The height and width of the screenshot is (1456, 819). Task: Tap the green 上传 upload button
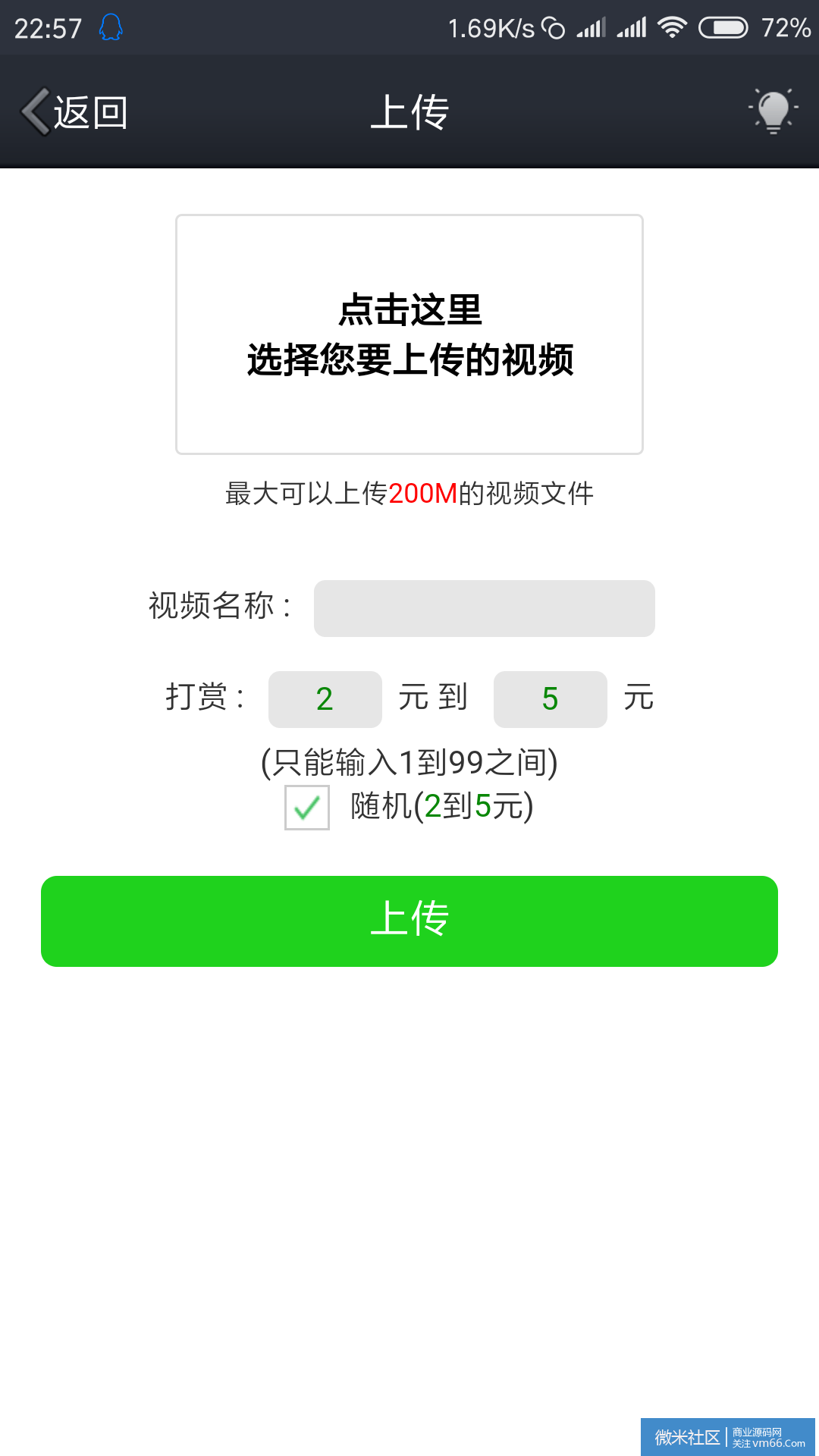click(x=409, y=921)
